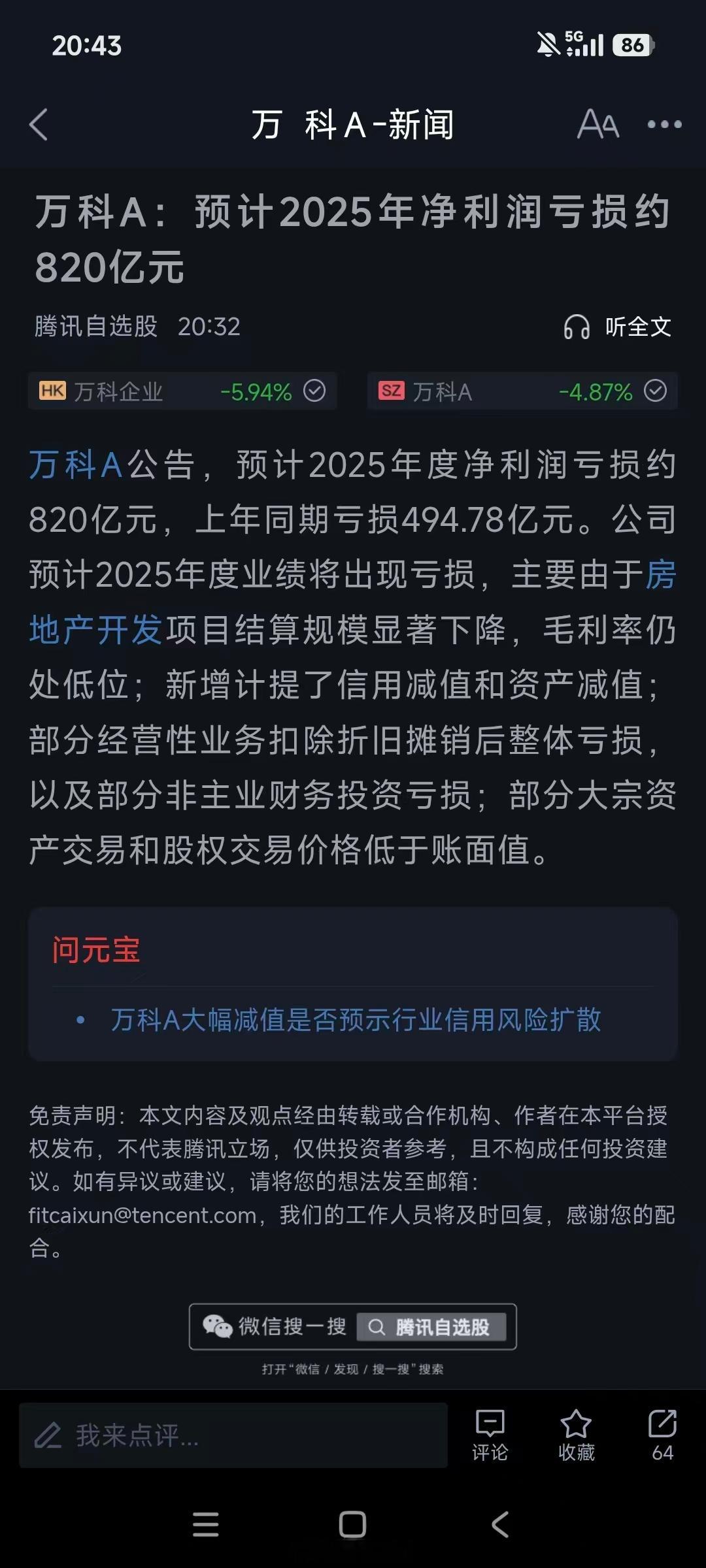Tap the back arrow to return
This screenshot has width=706, height=1568.
coord(39,124)
